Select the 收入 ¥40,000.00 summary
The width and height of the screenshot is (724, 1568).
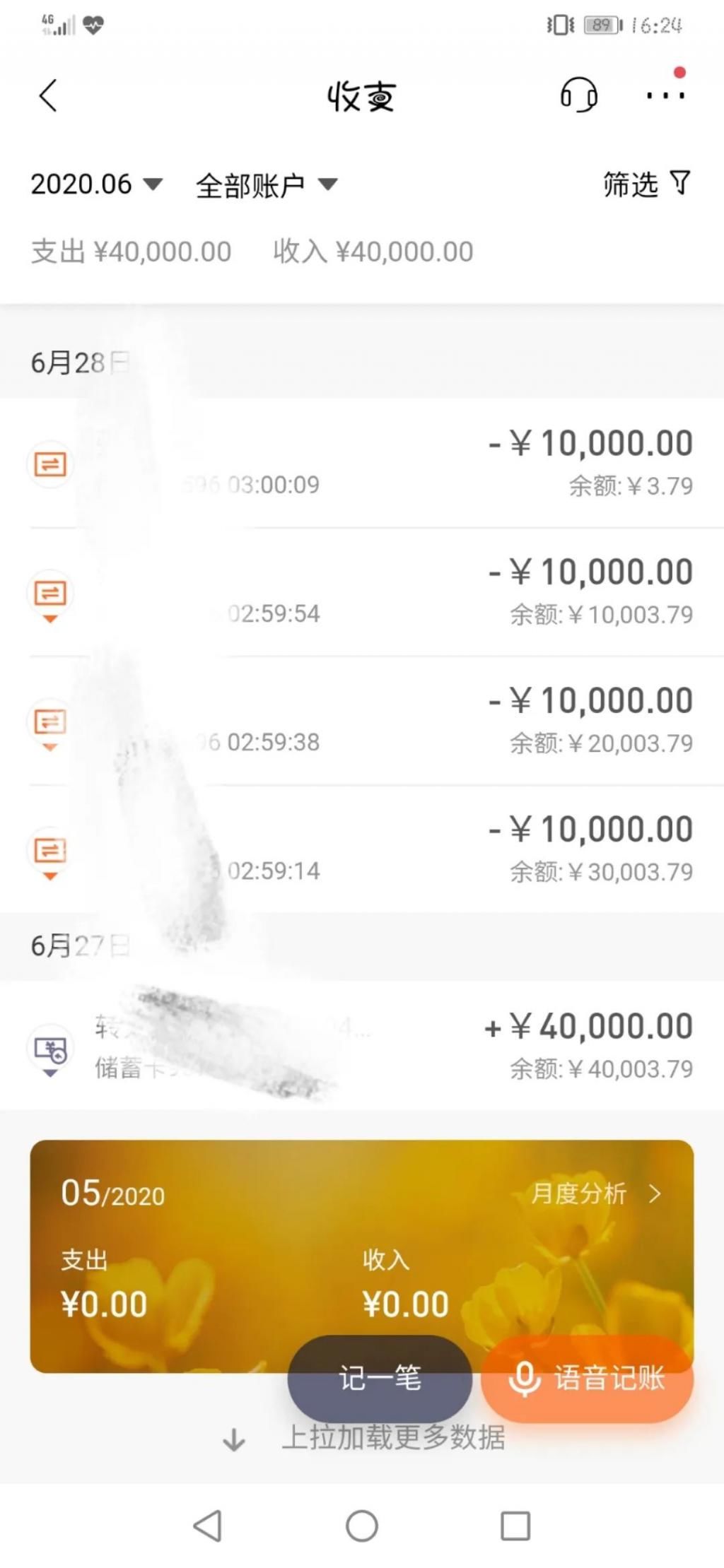[x=373, y=251]
